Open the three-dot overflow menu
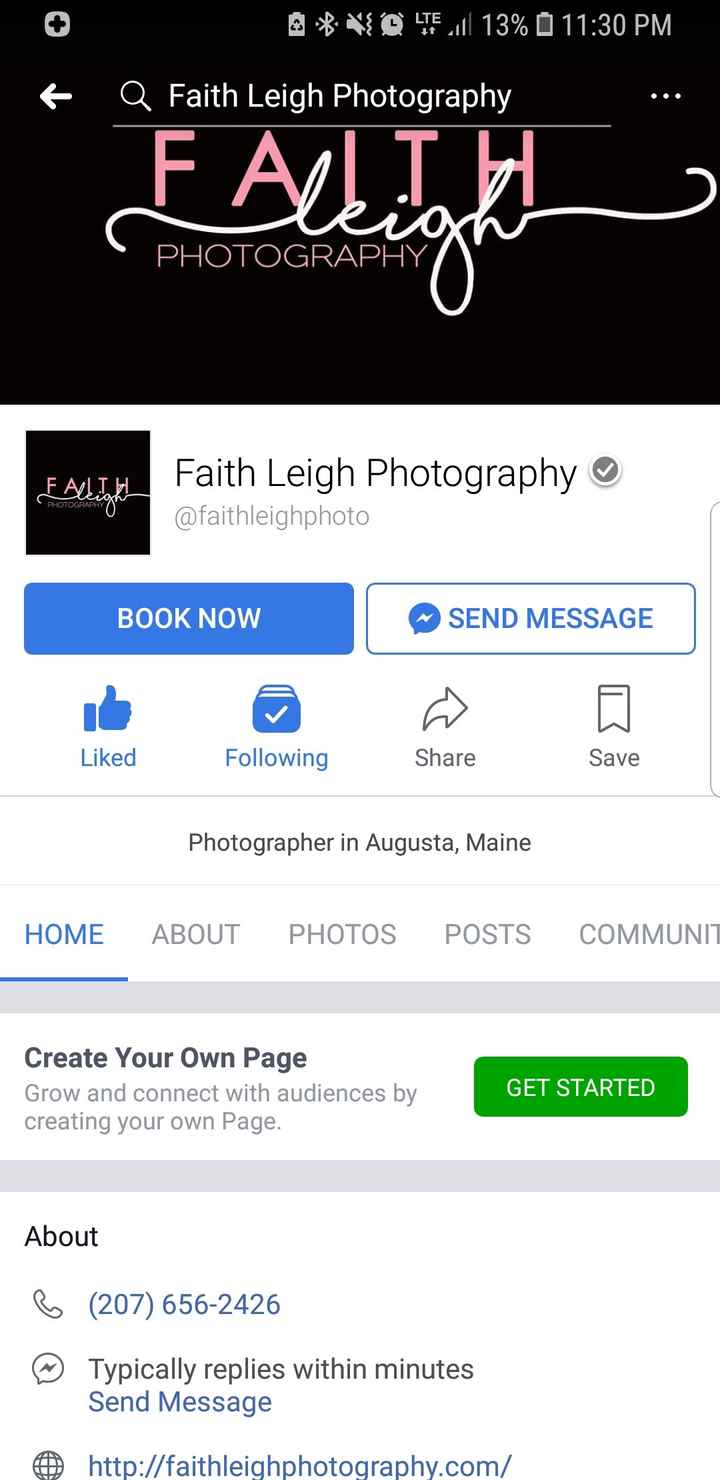 (665, 96)
